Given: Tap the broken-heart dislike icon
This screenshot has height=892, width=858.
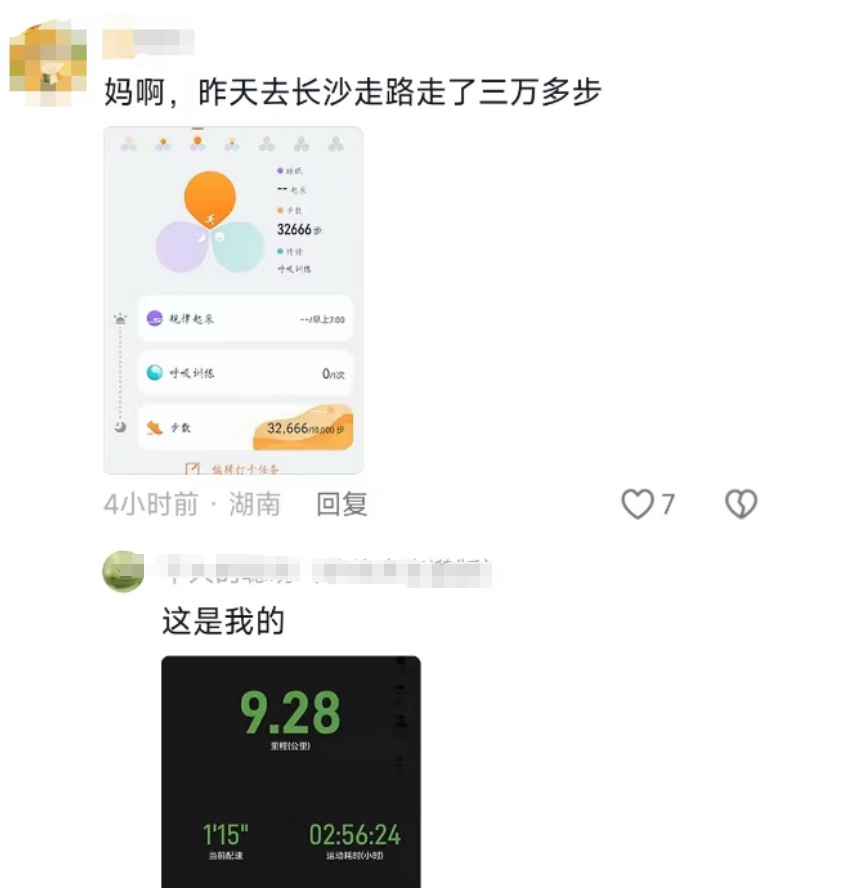Looking at the screenshot, I should (741, 505).
